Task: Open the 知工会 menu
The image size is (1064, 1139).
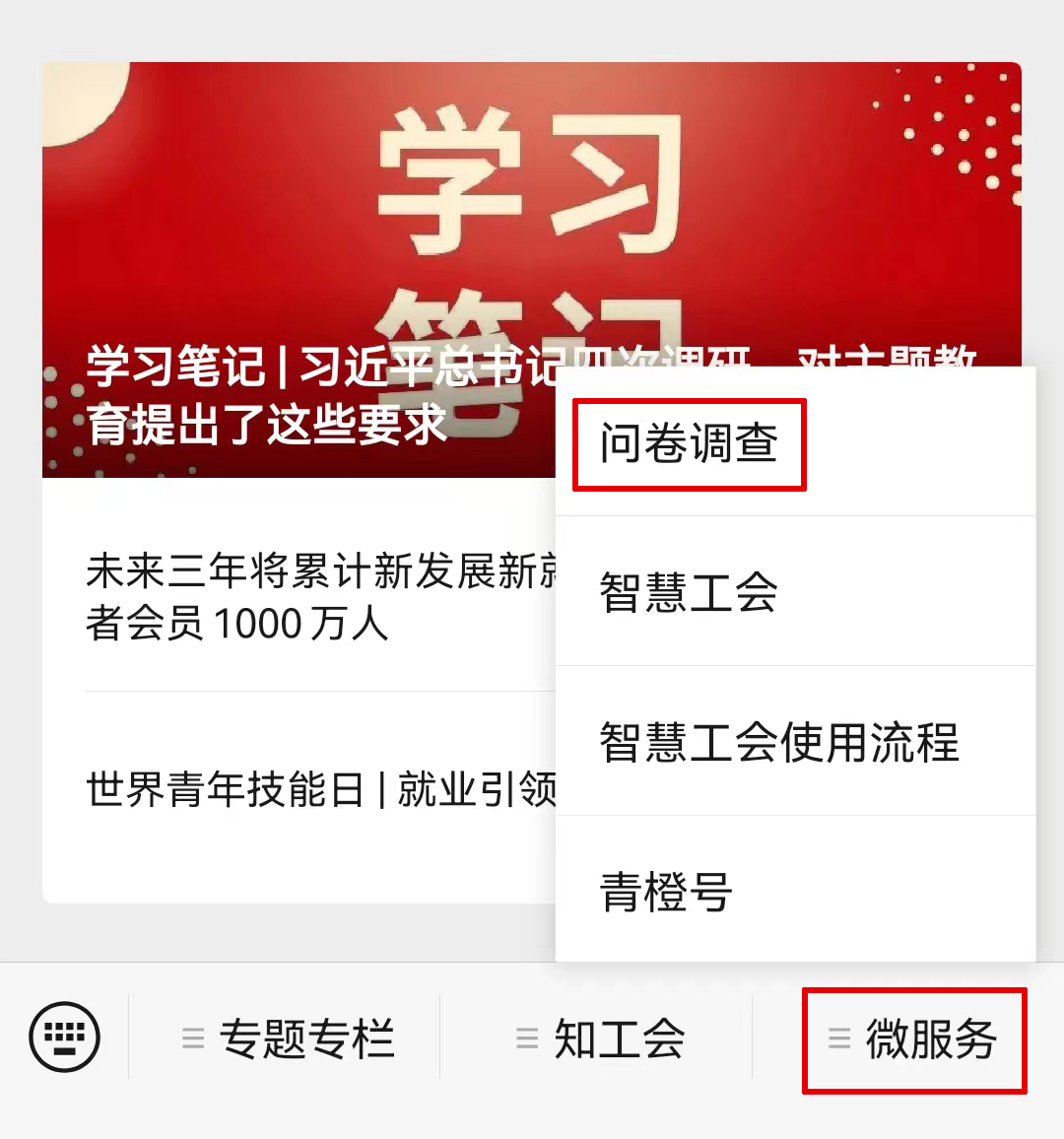Action: click(x=599, y=1039)
